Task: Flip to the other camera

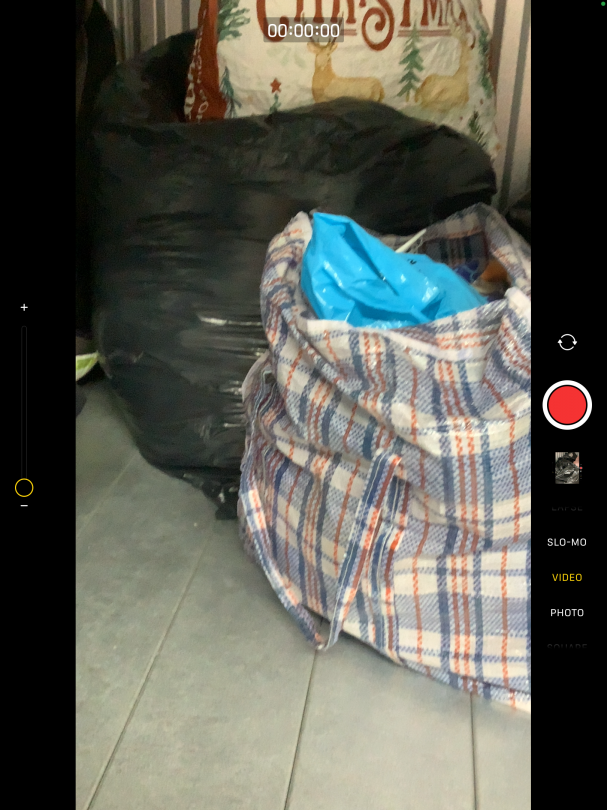Action: point(567,342)
